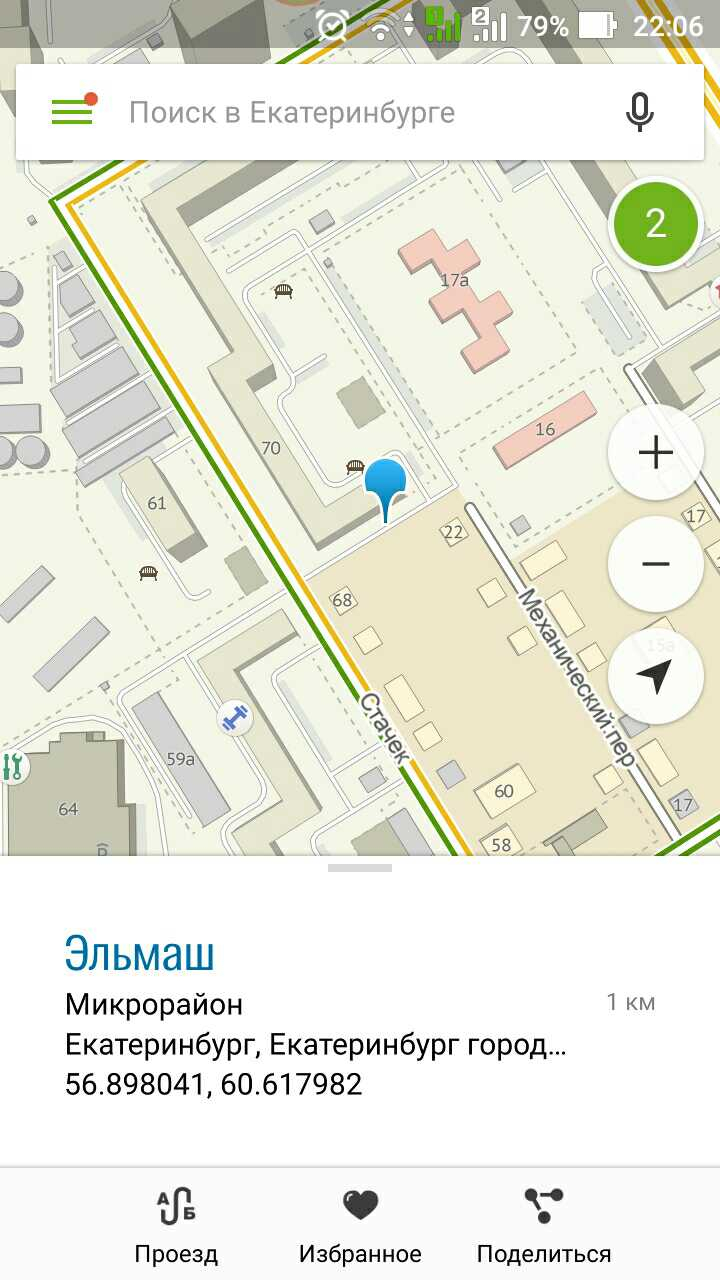Start voice search with the microphone
The height and width of the screenshot is (1280, 720).
click(639, 112)
